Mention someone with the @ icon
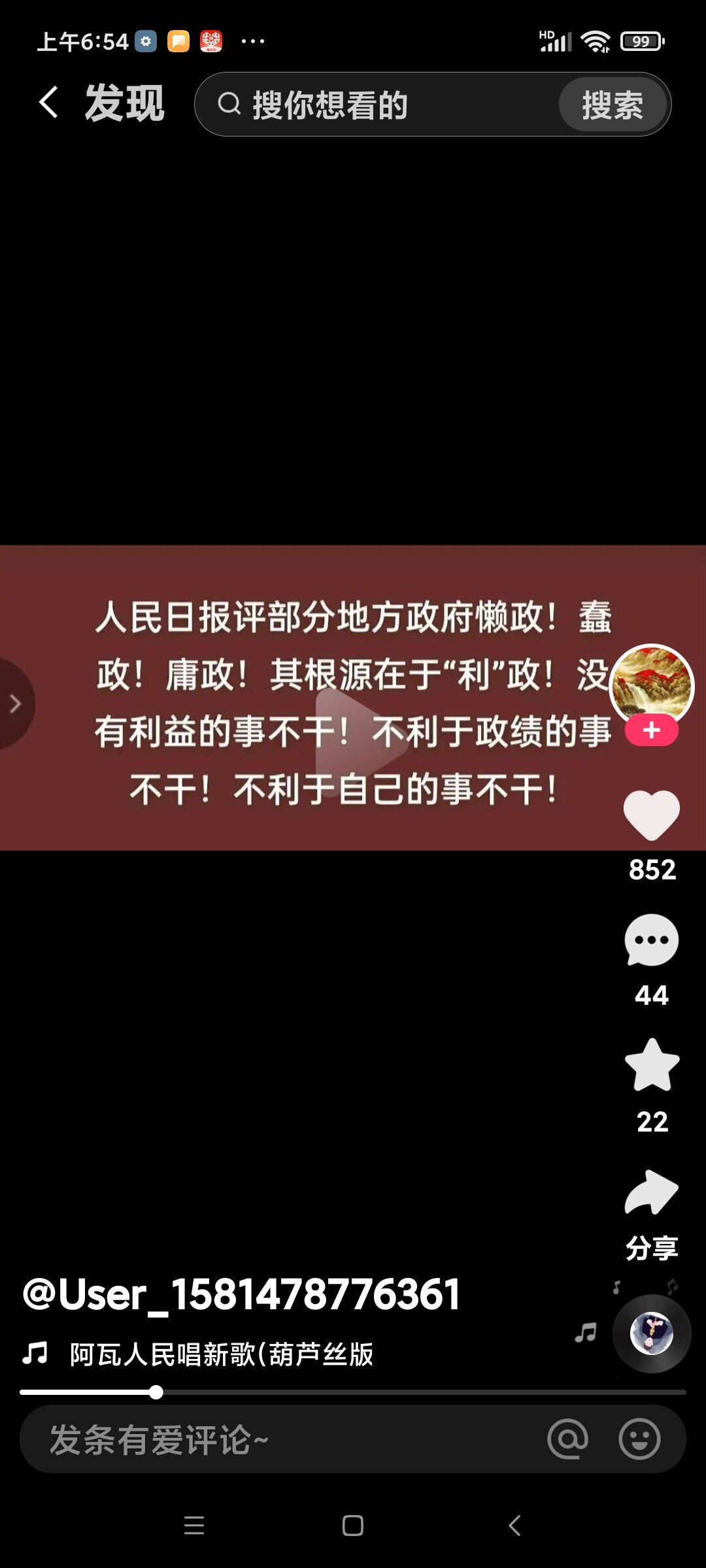The height and width of the screenshot is (1568, 706). click(x=567, y=1439)
